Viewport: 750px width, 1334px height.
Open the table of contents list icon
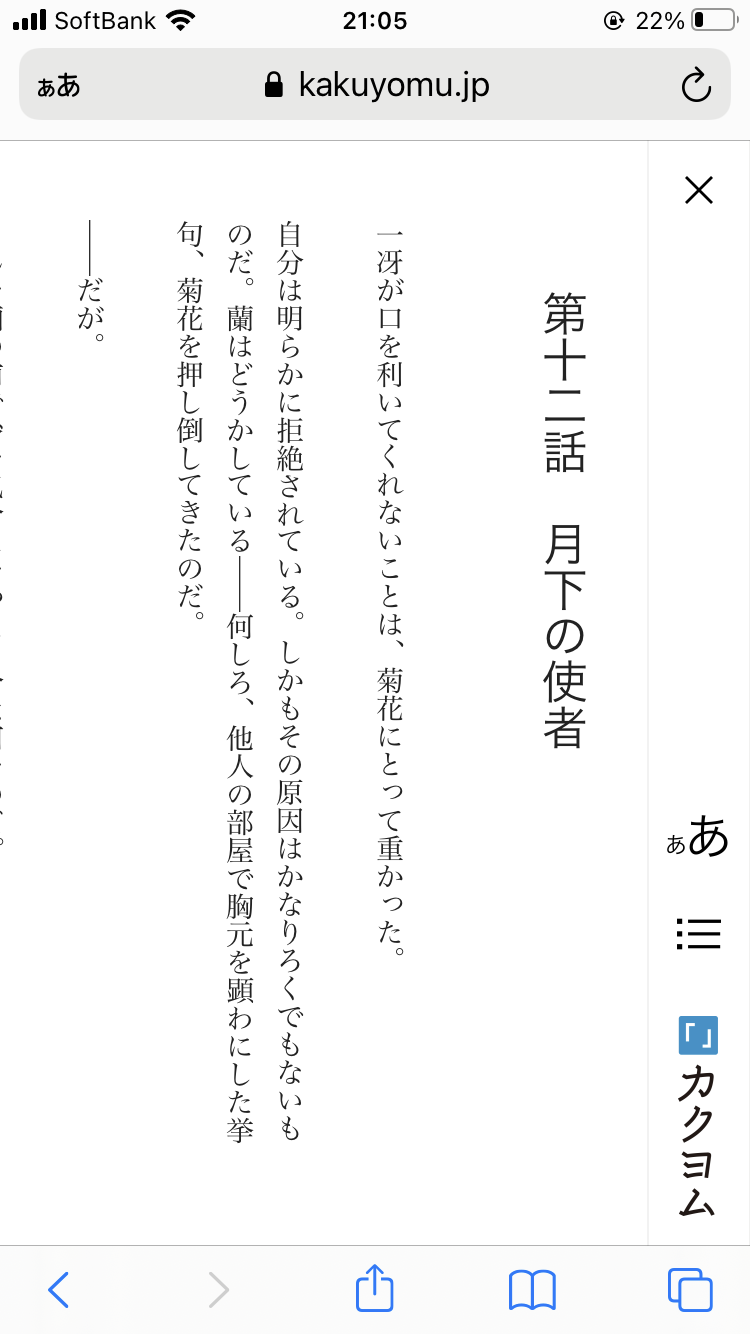tap(698, 934)
